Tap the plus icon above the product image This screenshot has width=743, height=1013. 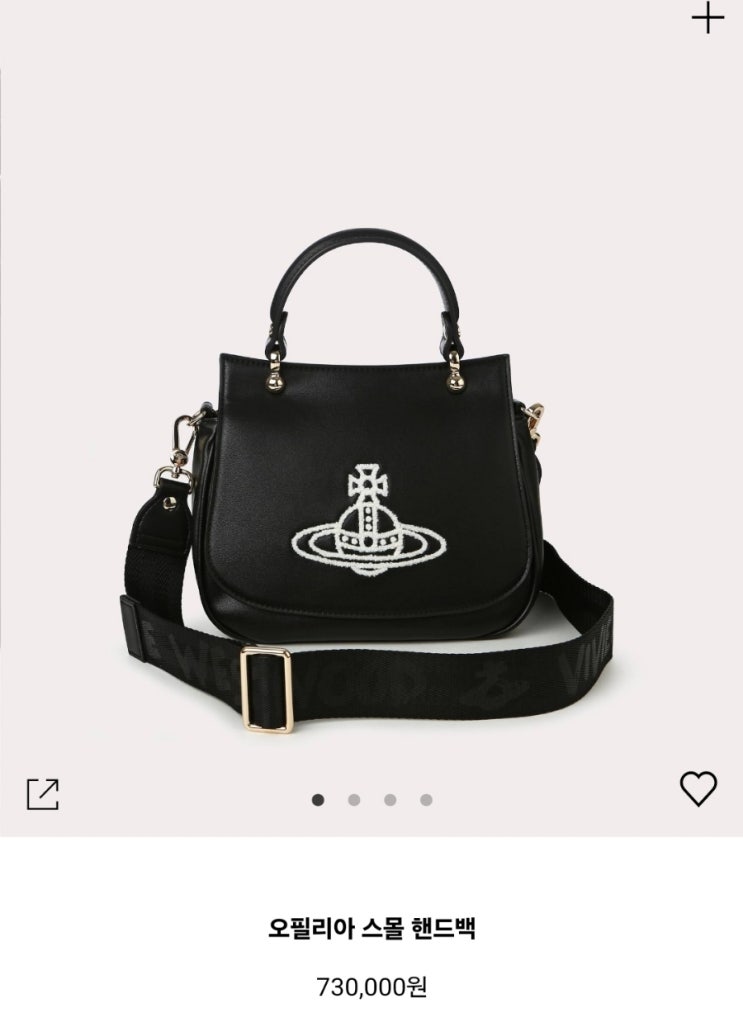[x=707, y=18]
